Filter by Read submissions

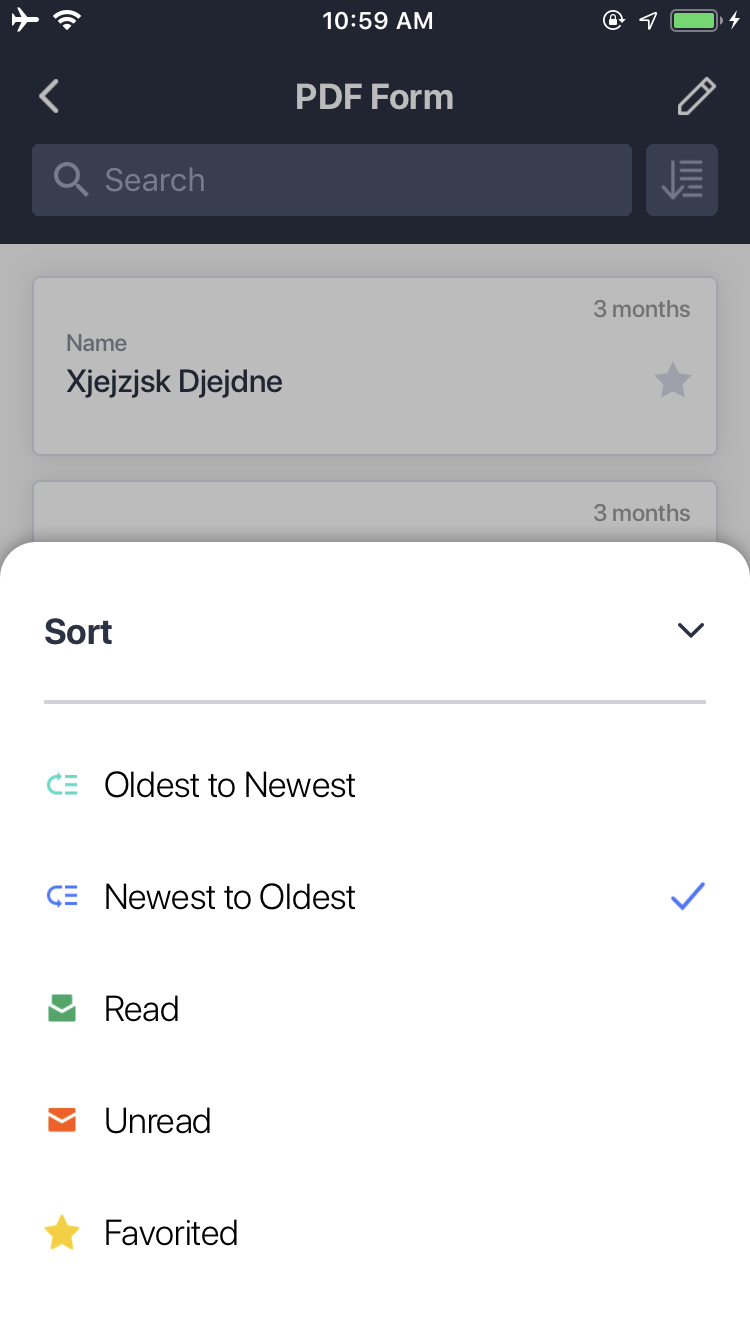click(x=142, y=1009)
